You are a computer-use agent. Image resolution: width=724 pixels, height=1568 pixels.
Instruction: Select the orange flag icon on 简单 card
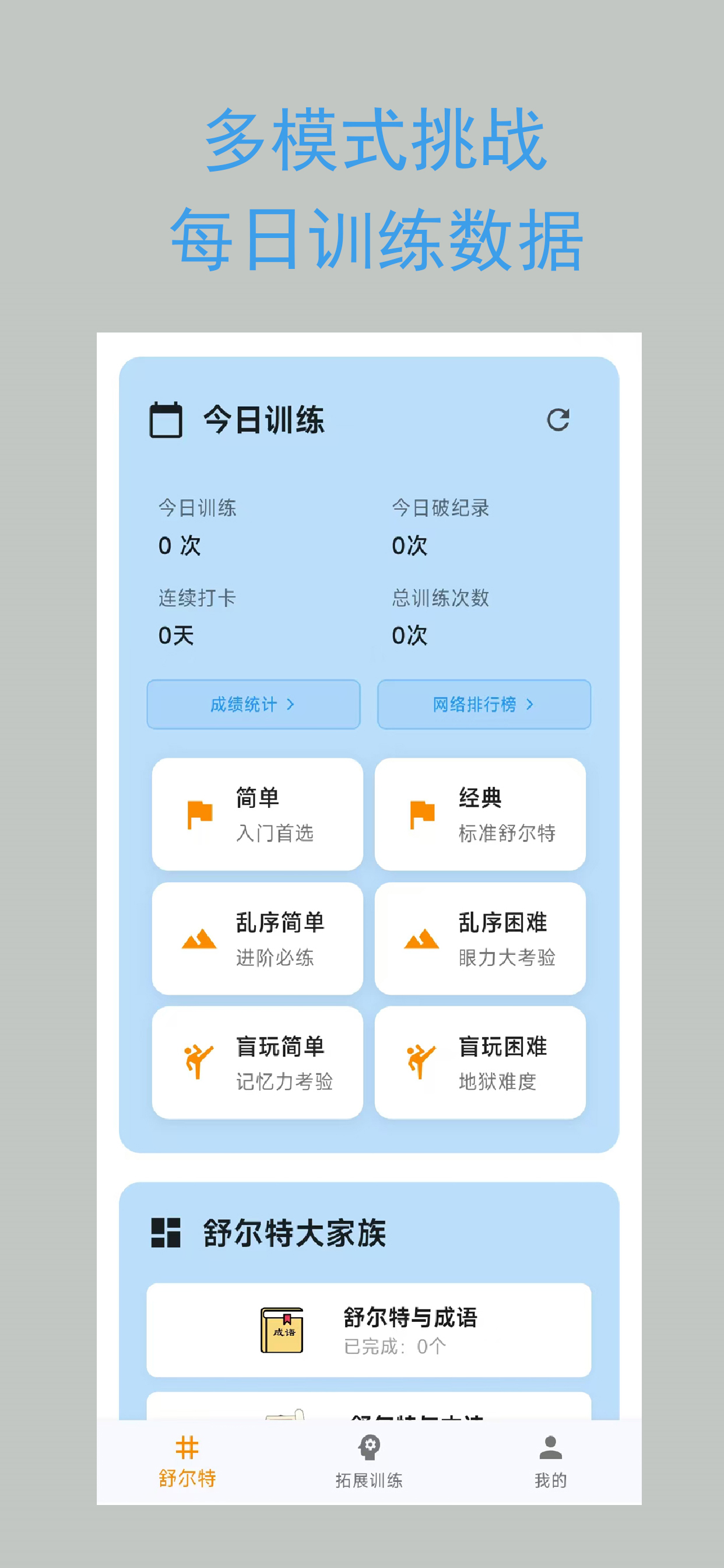pos(201,813)
